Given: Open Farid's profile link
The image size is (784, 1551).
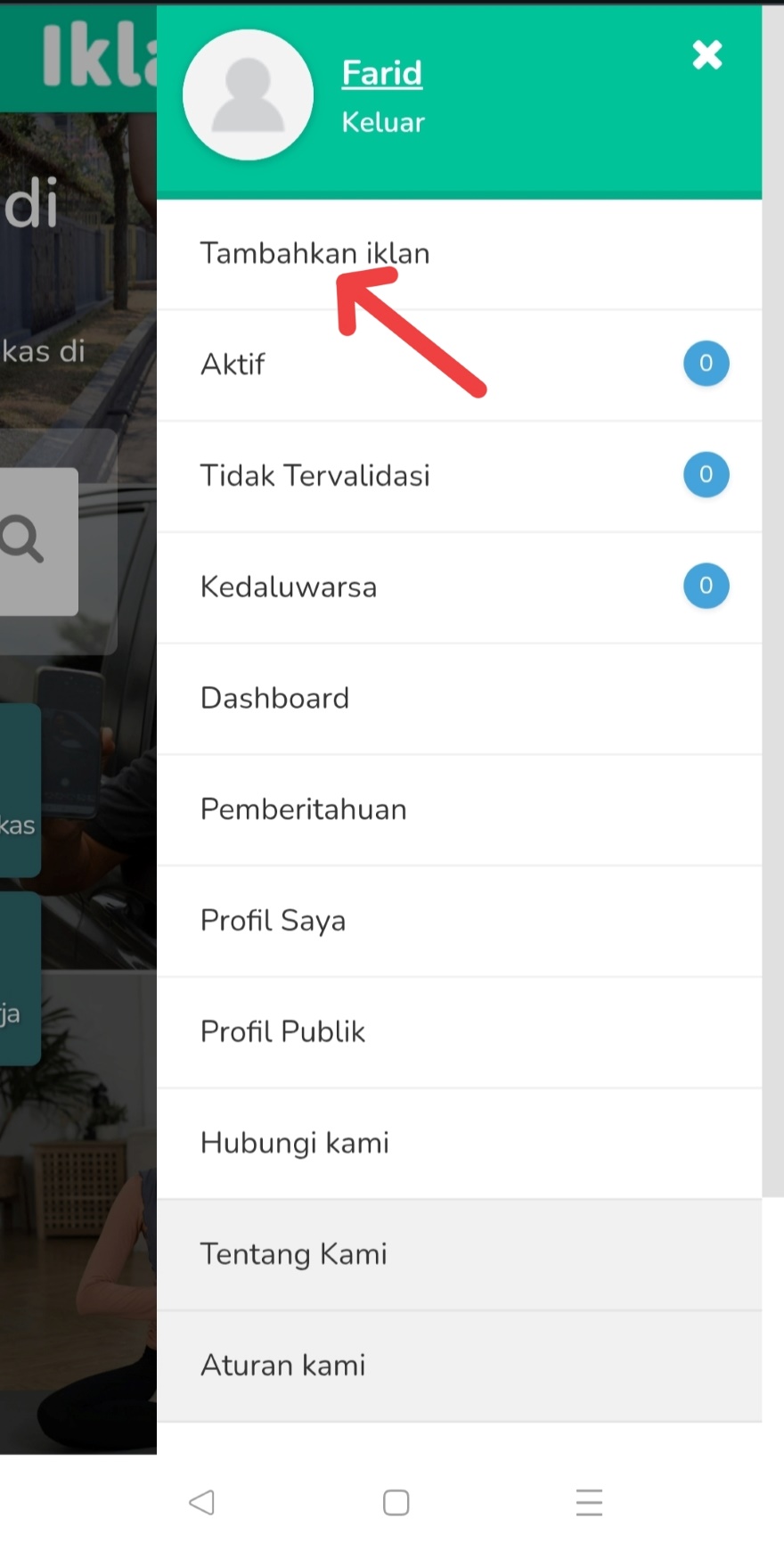Looking at the screenshot, I should (x=381, y=73).
